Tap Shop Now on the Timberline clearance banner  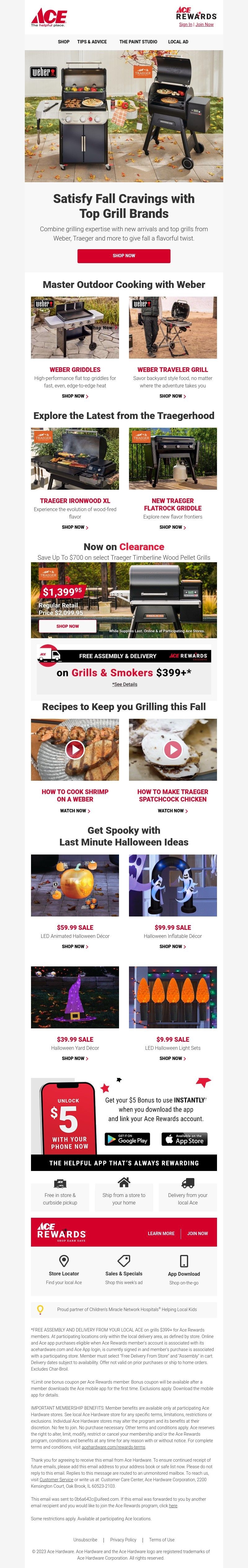point(68,626)
